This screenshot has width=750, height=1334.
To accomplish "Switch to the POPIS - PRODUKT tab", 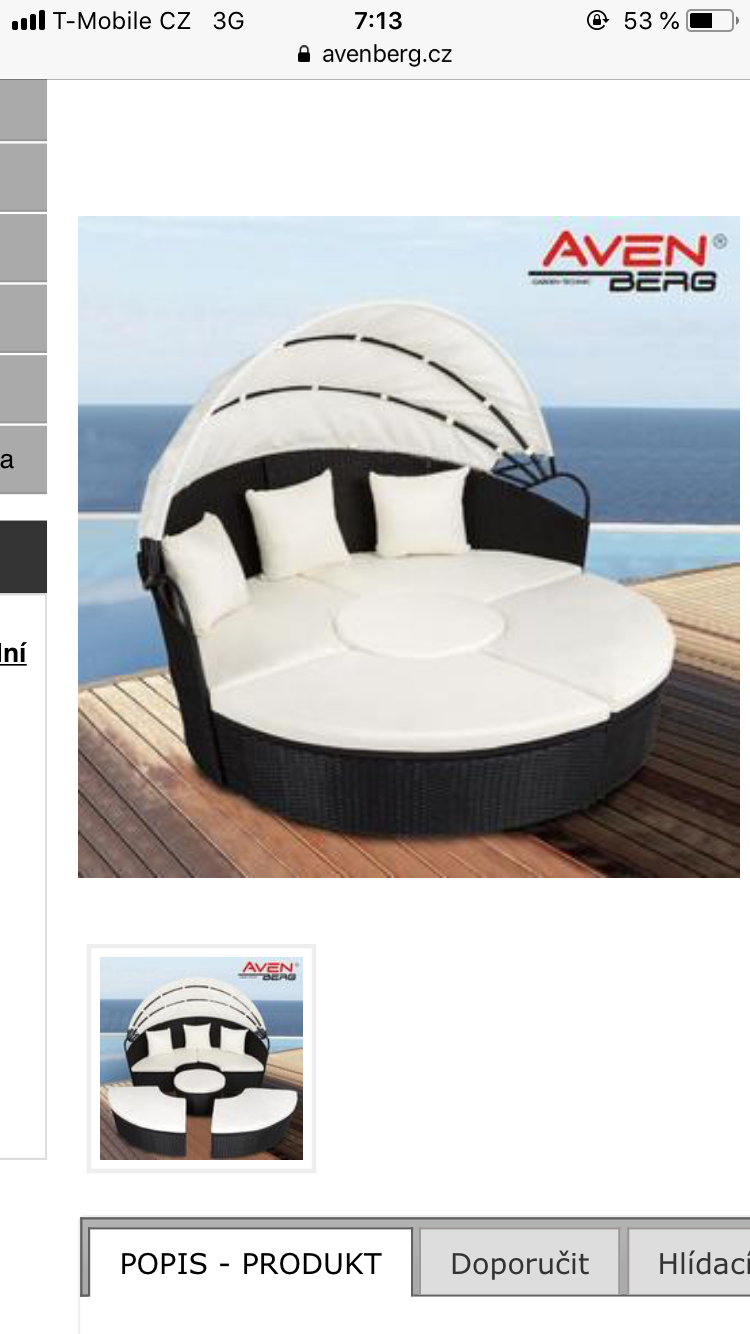I will [x=250, y=1263].
